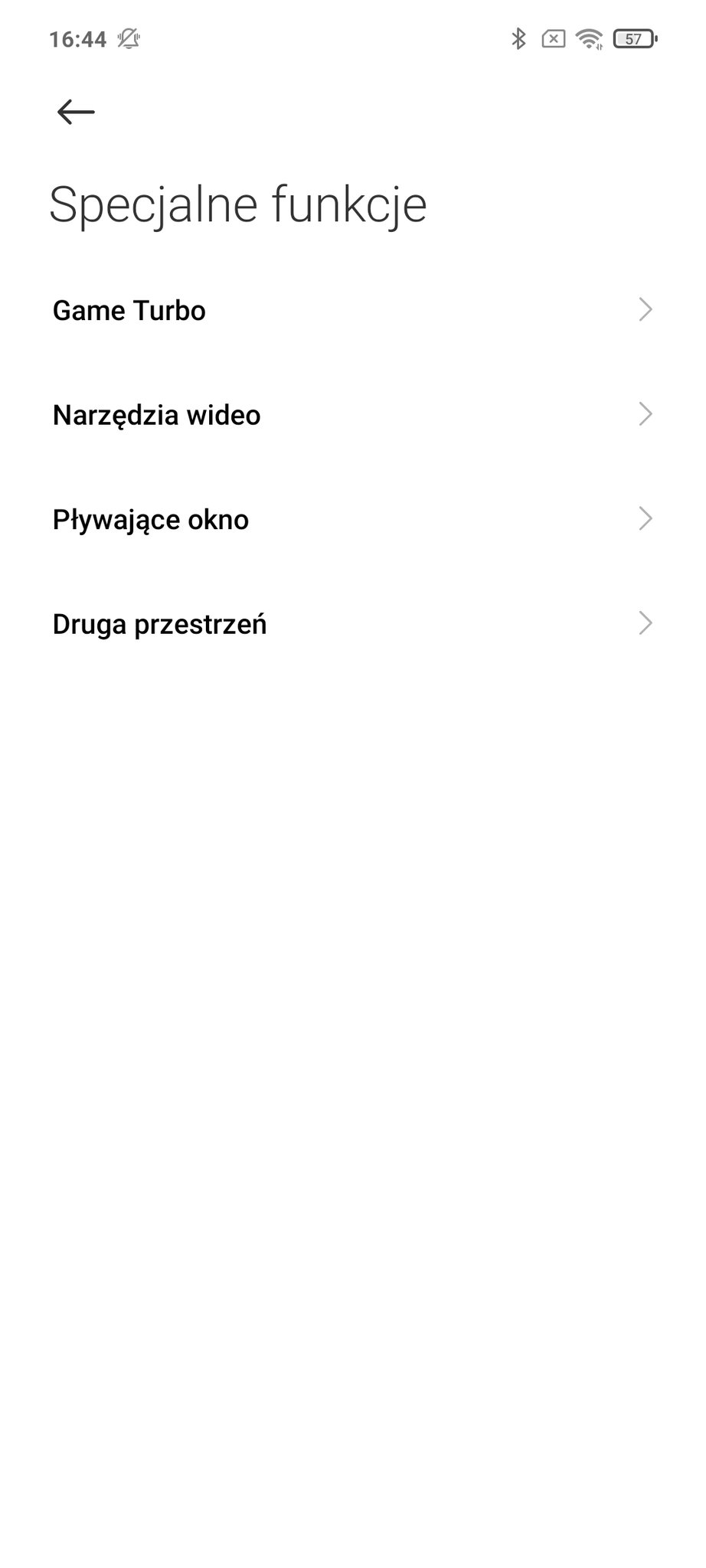Open the Narzędzia wideo row

coord(353,415)
